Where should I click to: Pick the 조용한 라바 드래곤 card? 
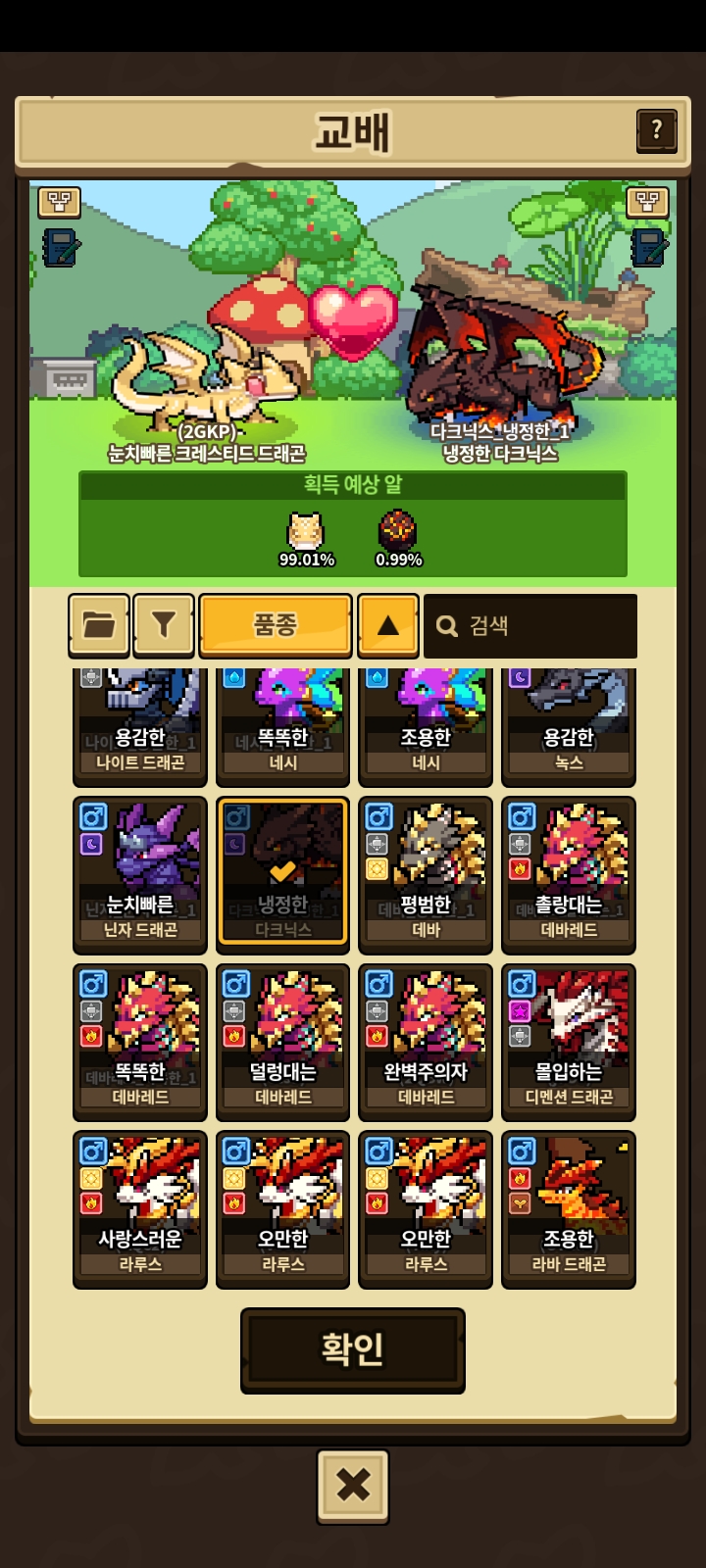tap(569, 1209)
